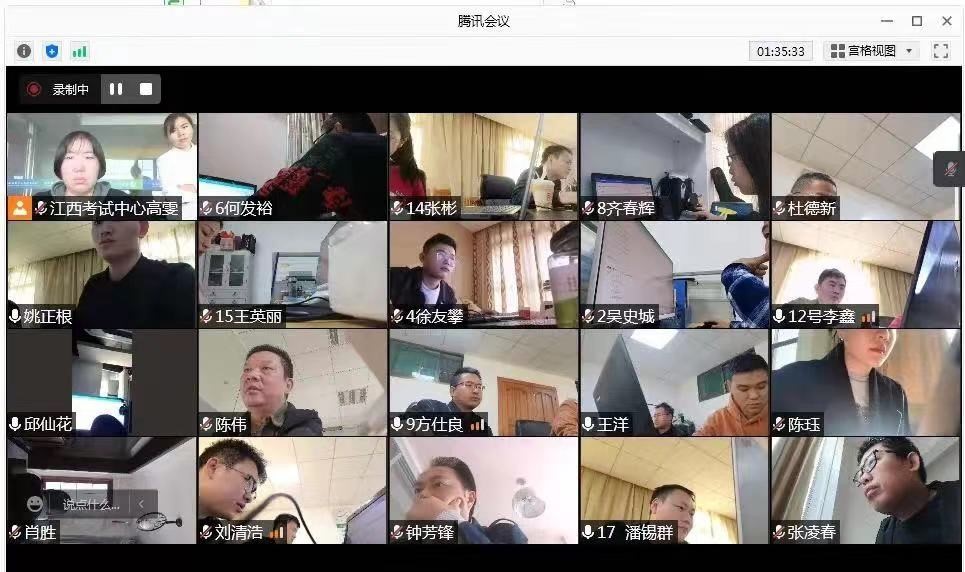Open the emoji picker in chat
Image resolution: width=965 pixels, height=572 pixels.
[x=36, y=504]
